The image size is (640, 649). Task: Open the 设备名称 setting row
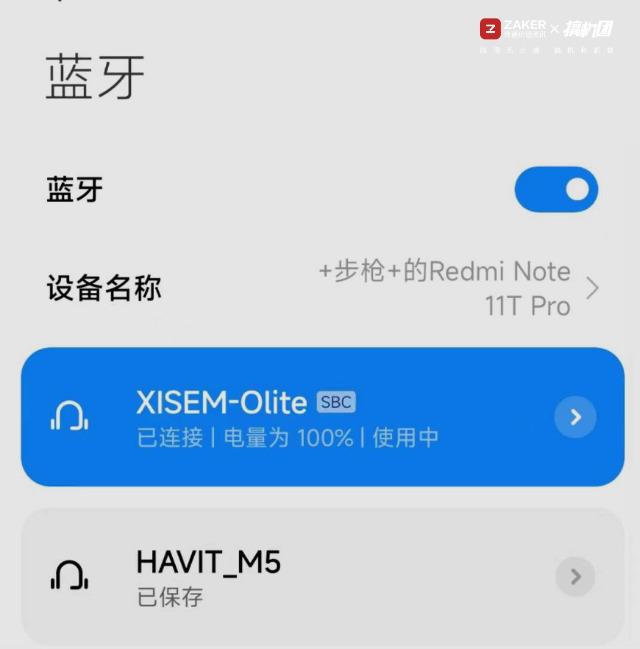tap(320, 289)
